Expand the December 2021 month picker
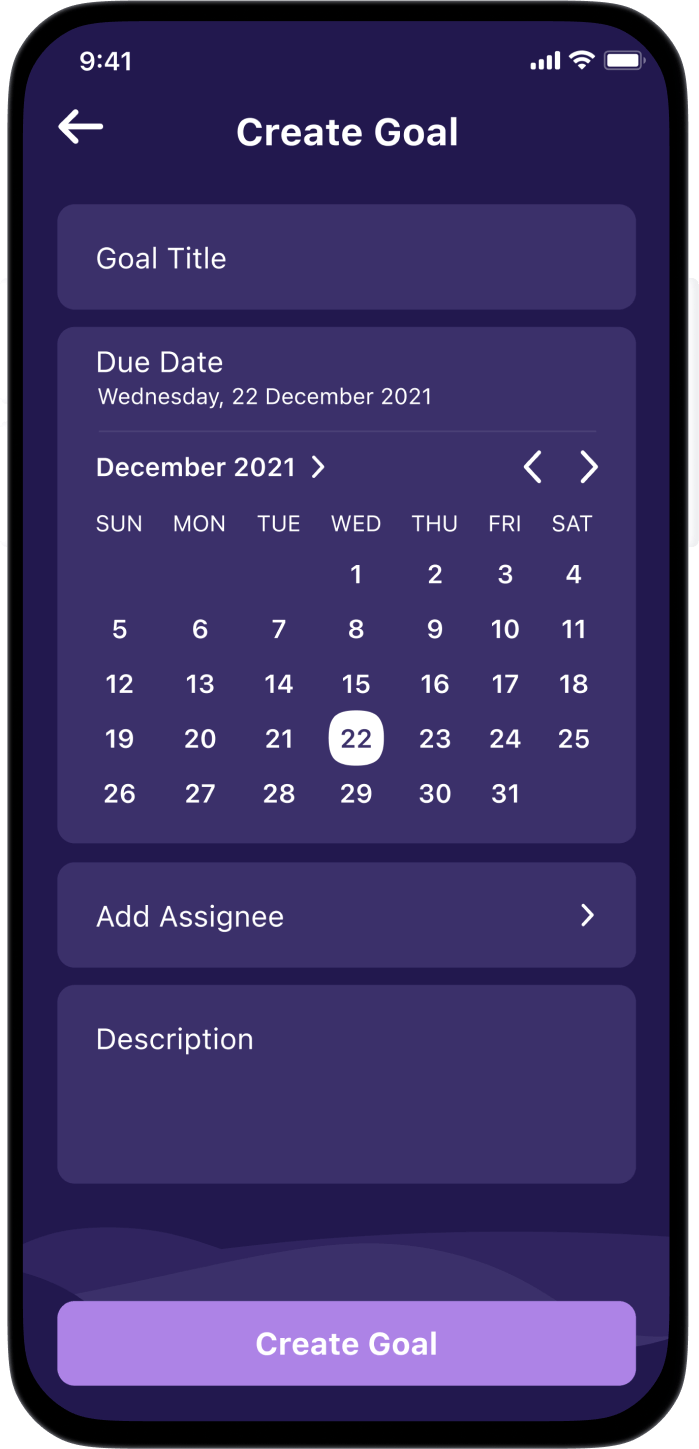The height and width of the screenshot is (1449, 699). point(211,467)
